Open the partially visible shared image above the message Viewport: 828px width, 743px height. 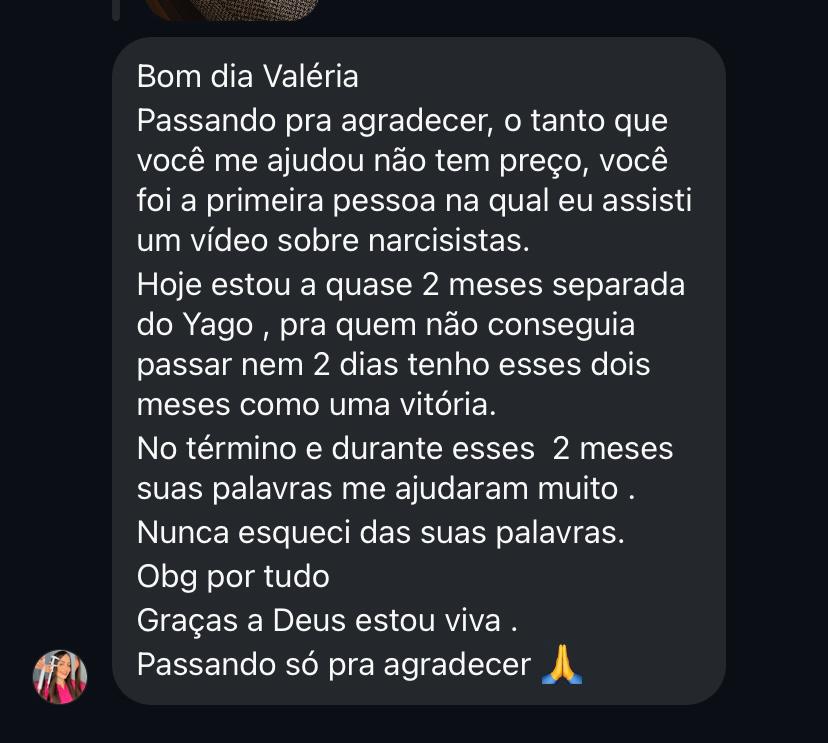pyautogui.click(x=232, y=9)
